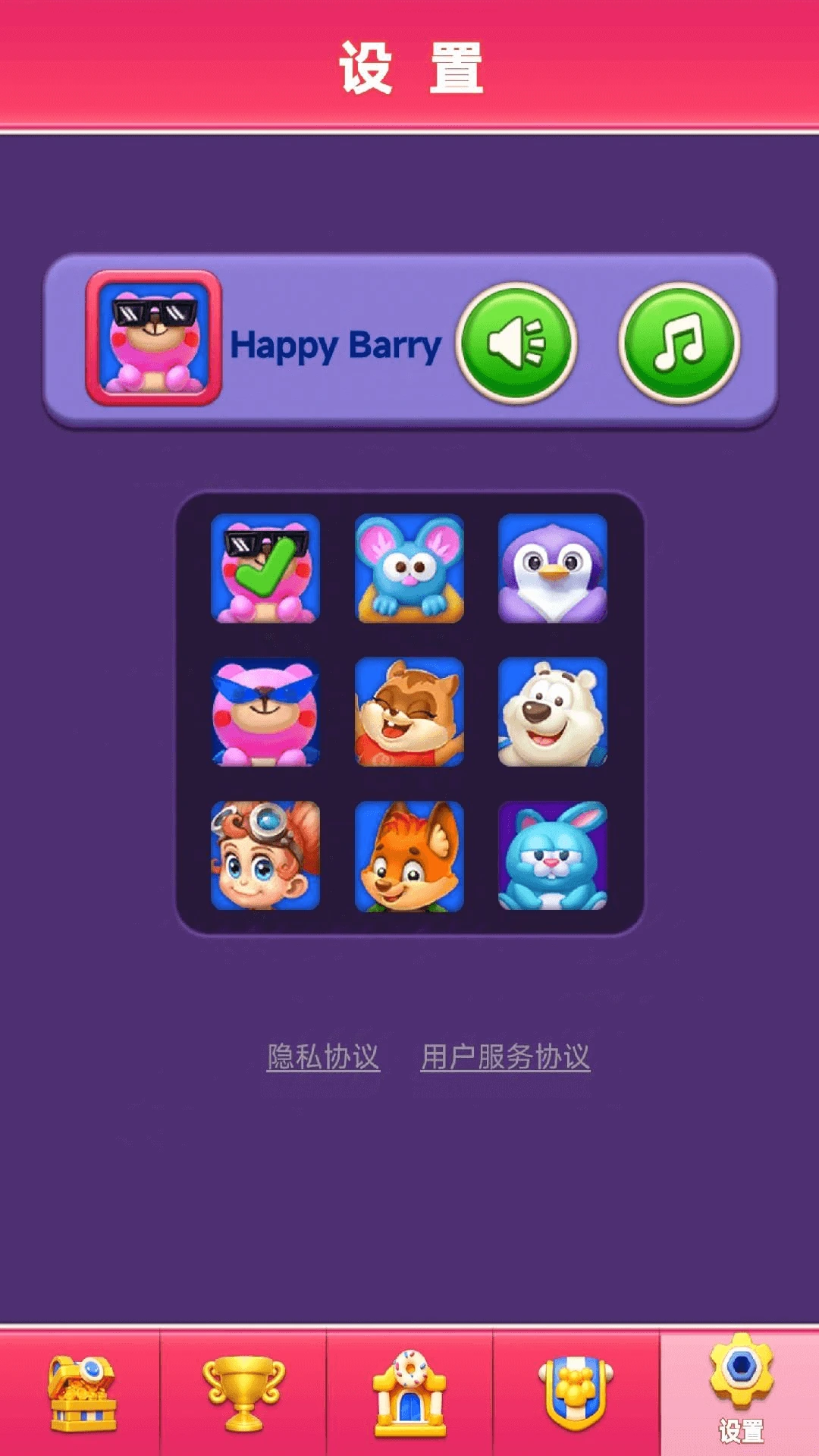819x1456 pixels.
Task: Tap the checked sunglasses bear avatar
Action: (265, 569)
